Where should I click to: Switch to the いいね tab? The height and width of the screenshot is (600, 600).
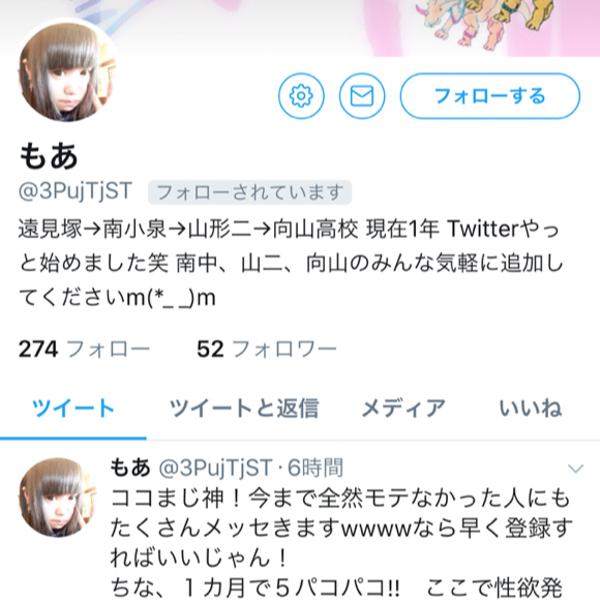[530, 407]
